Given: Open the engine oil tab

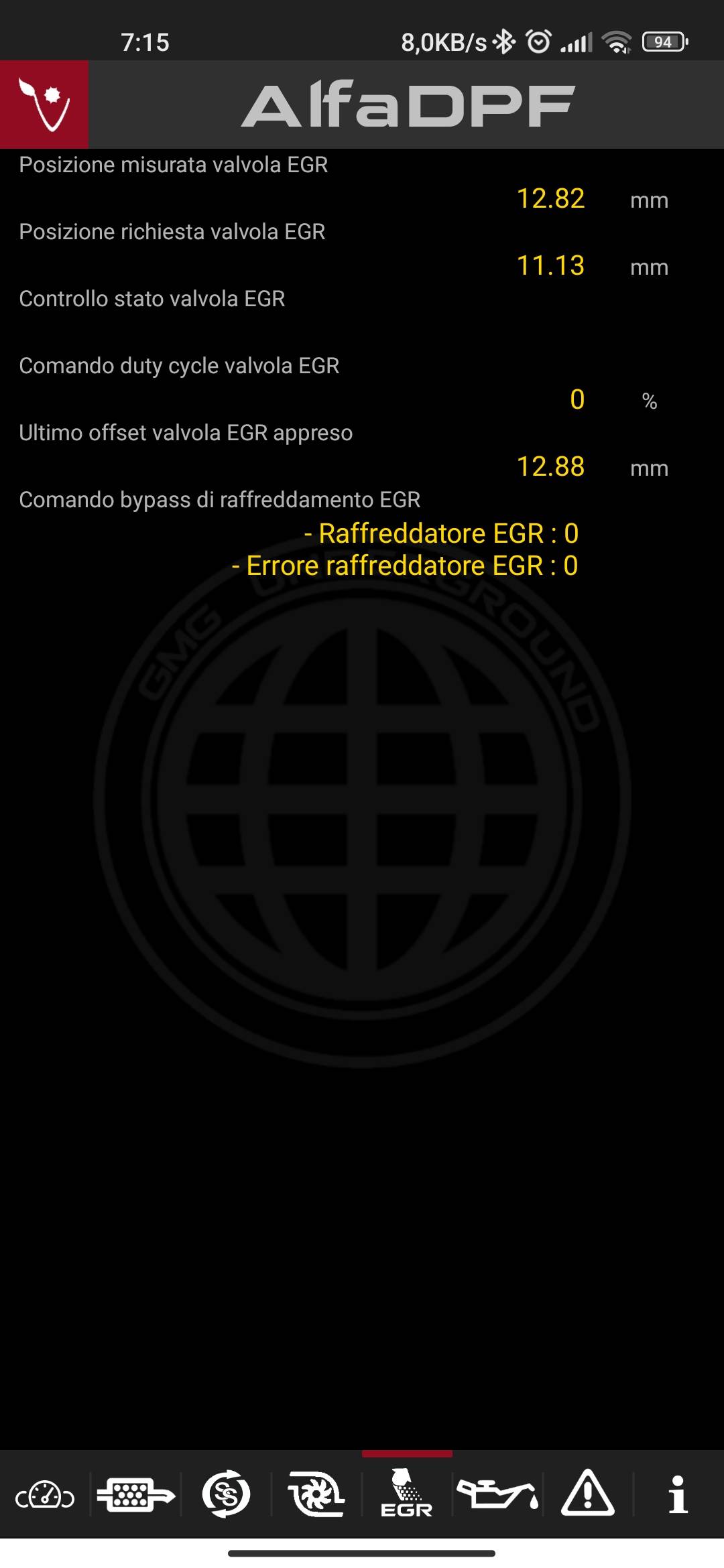Looking at the screenshot, I should (x=497, y=1494).
